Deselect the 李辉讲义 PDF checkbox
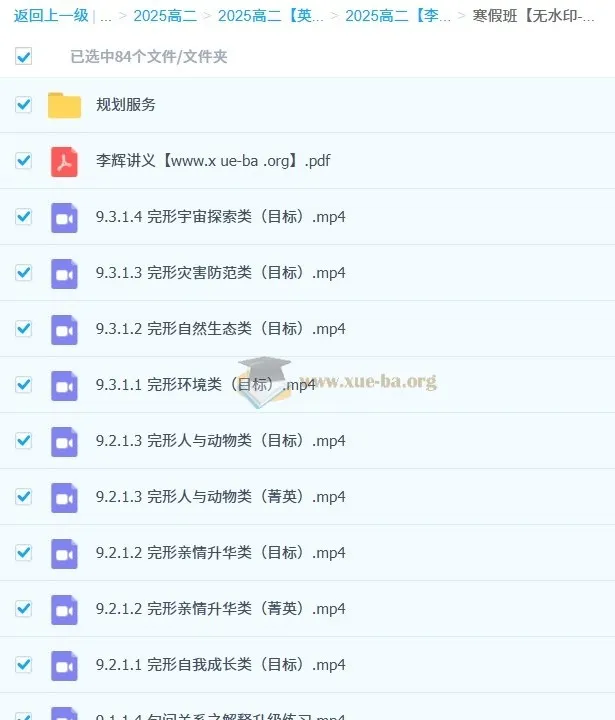The height and width of the screenshot is (720, 615). 24,161
